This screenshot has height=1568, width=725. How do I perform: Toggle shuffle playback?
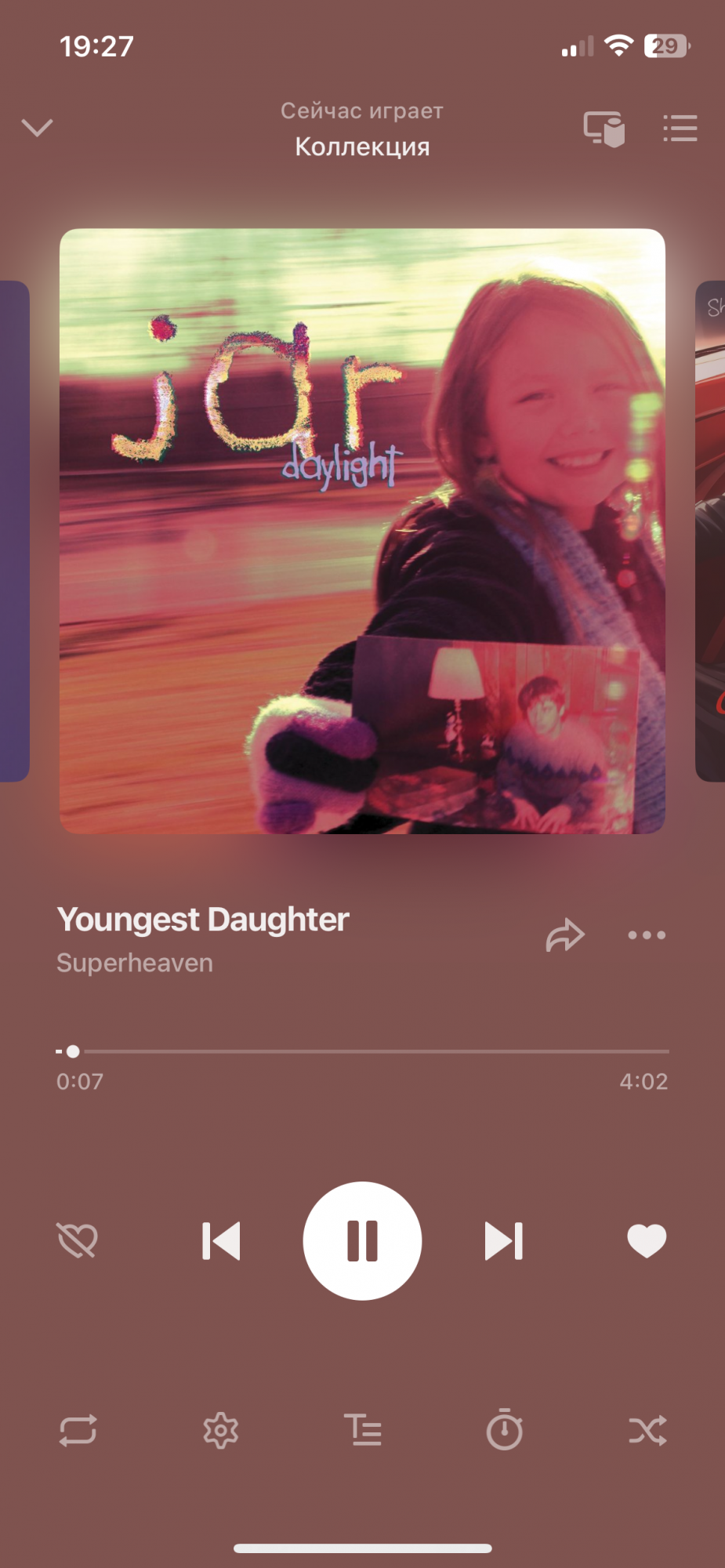click(x=647, y=1431)
